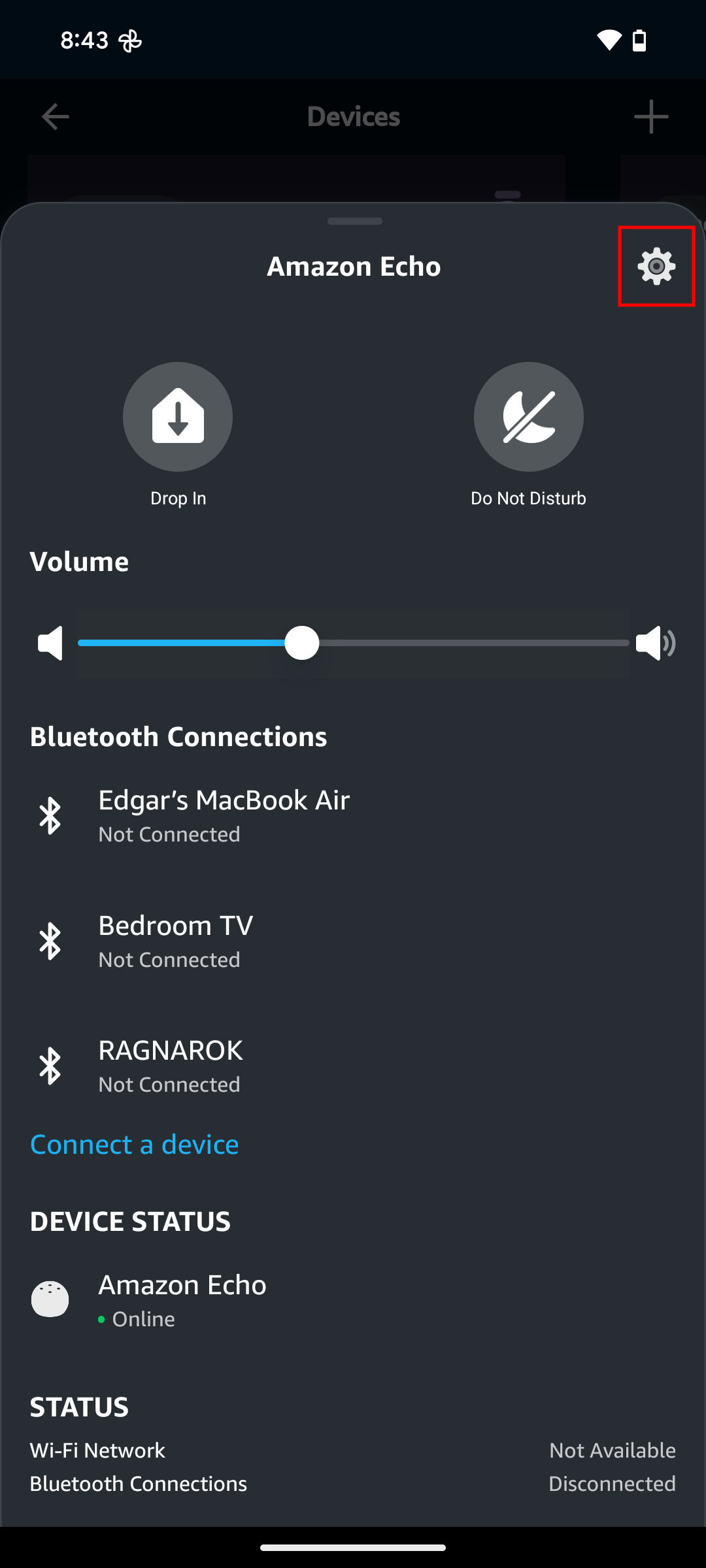Open Amazon Echo device status row
The image size is (706, 1568).
tap(182, 1299)
